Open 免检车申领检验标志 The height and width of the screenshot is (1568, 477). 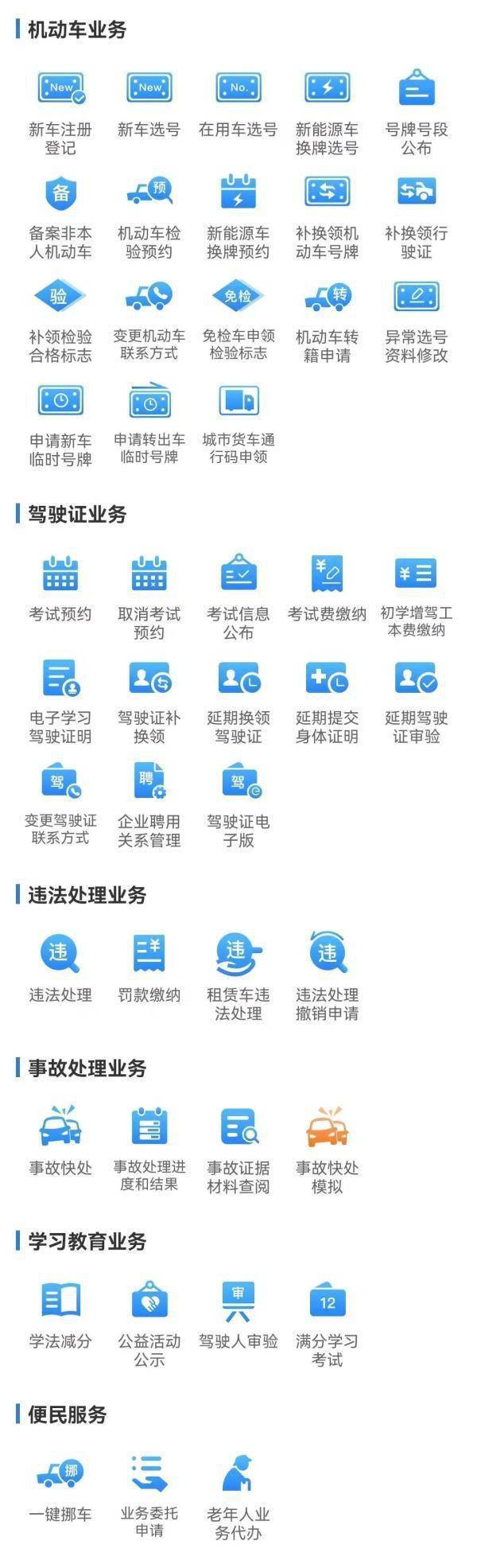pos(238,297)
